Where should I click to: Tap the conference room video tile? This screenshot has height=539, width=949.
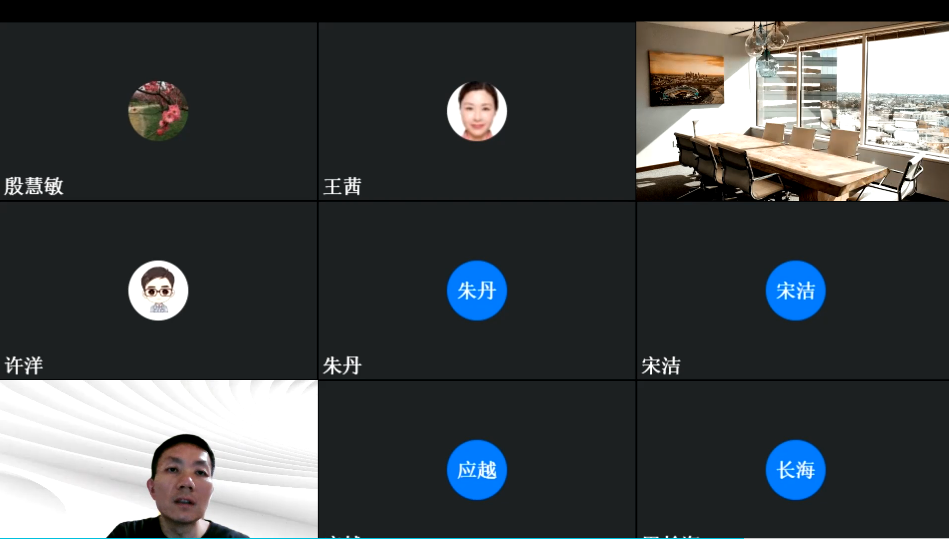[792, 111]
